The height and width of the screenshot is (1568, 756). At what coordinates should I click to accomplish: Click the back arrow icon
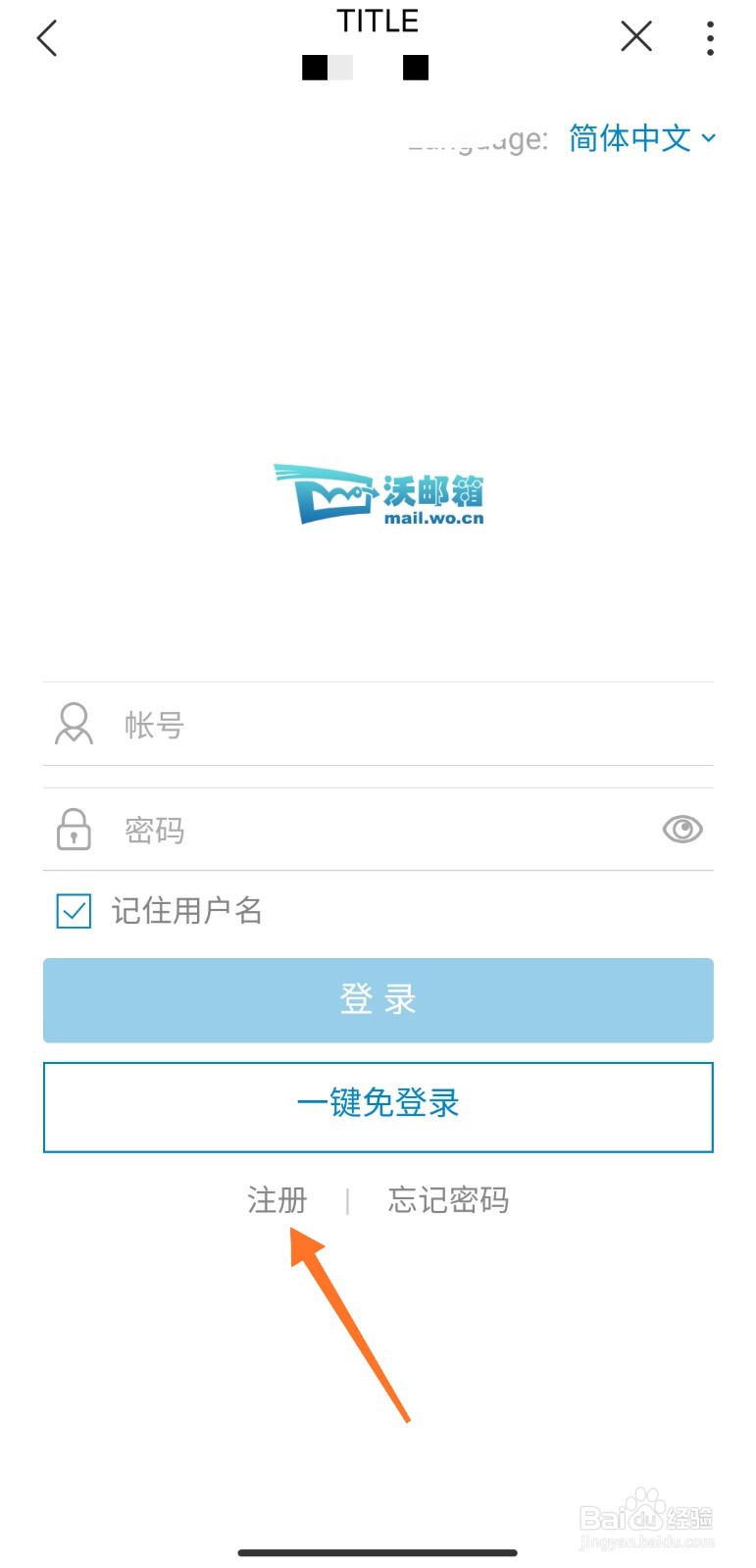coord(45,38)
